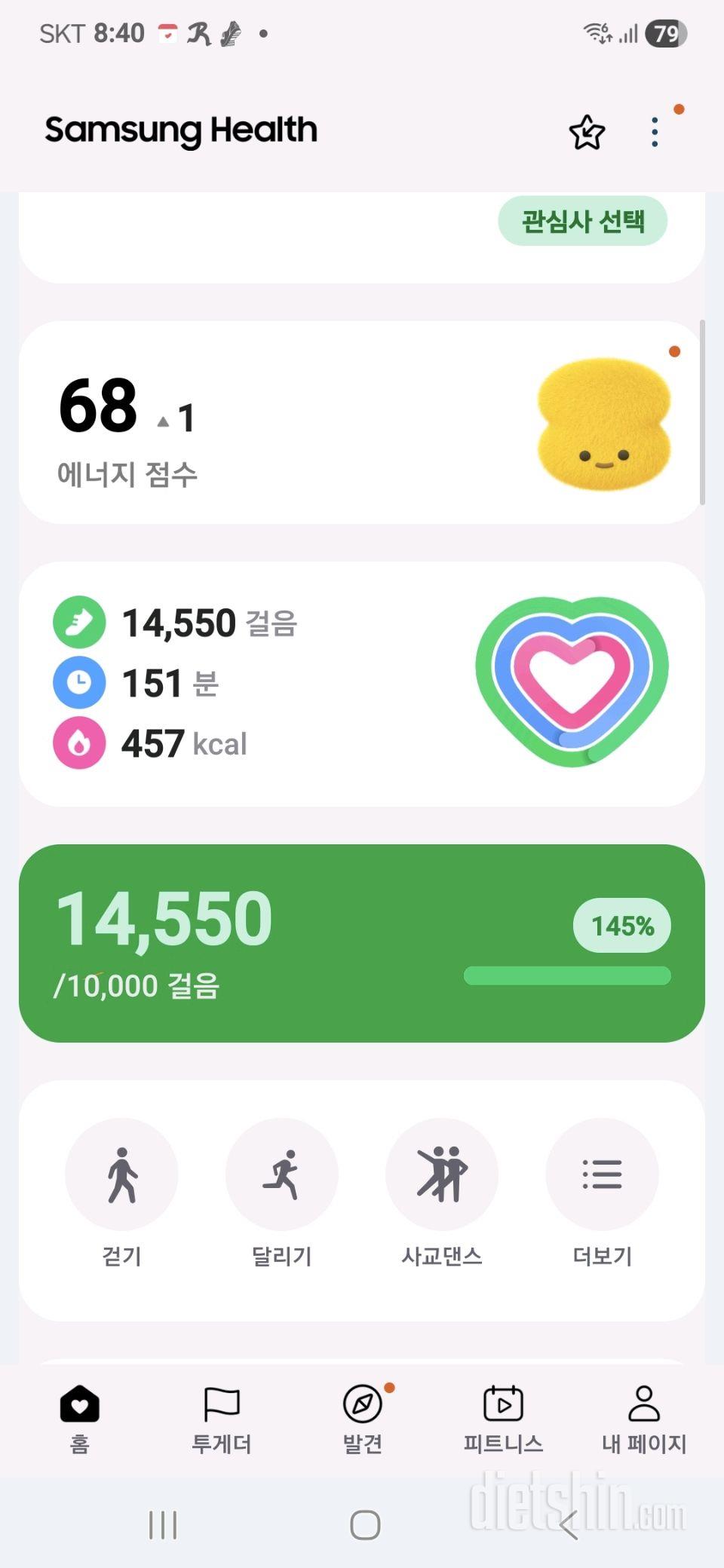Tap the green step goal progress bar
This screenshot has width=724, height=1568.
click(x=567, y=976)
